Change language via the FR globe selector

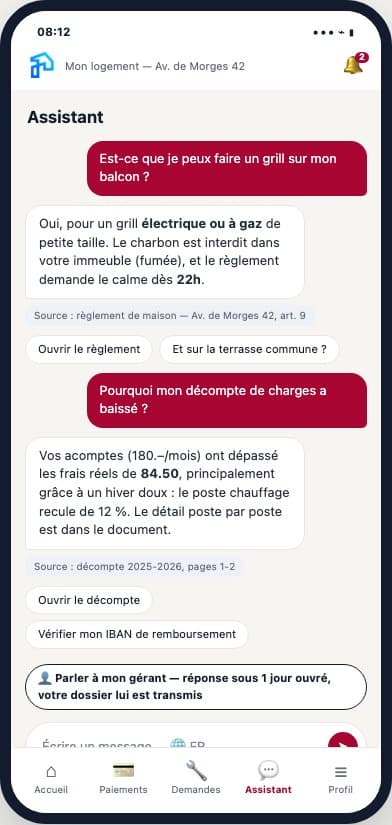187,743
